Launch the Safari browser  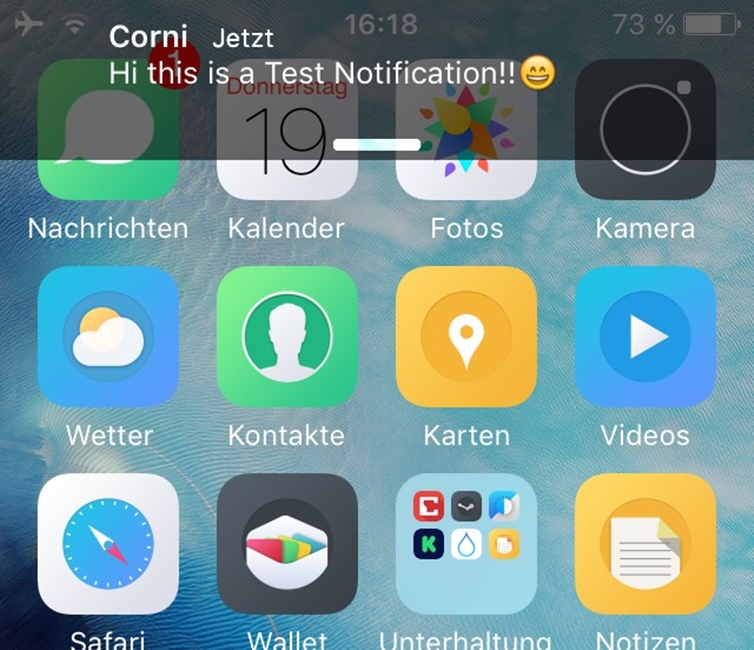(108, 544)
